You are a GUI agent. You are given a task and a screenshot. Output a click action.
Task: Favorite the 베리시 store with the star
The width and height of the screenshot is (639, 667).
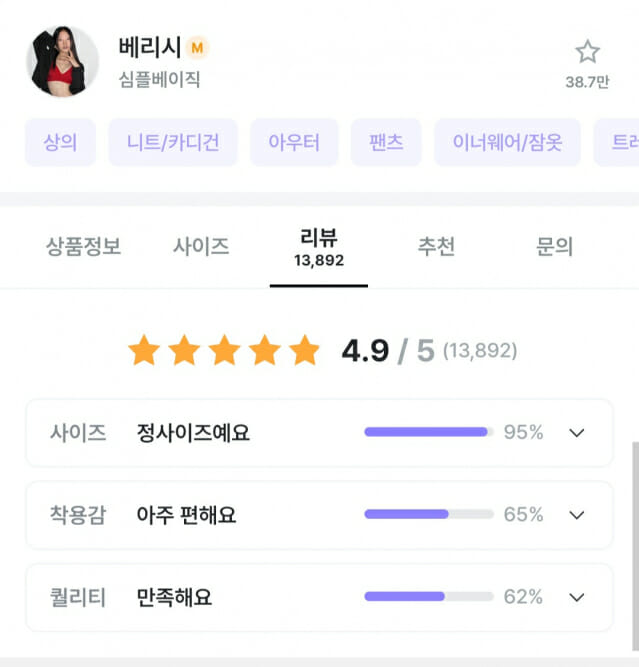587,53
